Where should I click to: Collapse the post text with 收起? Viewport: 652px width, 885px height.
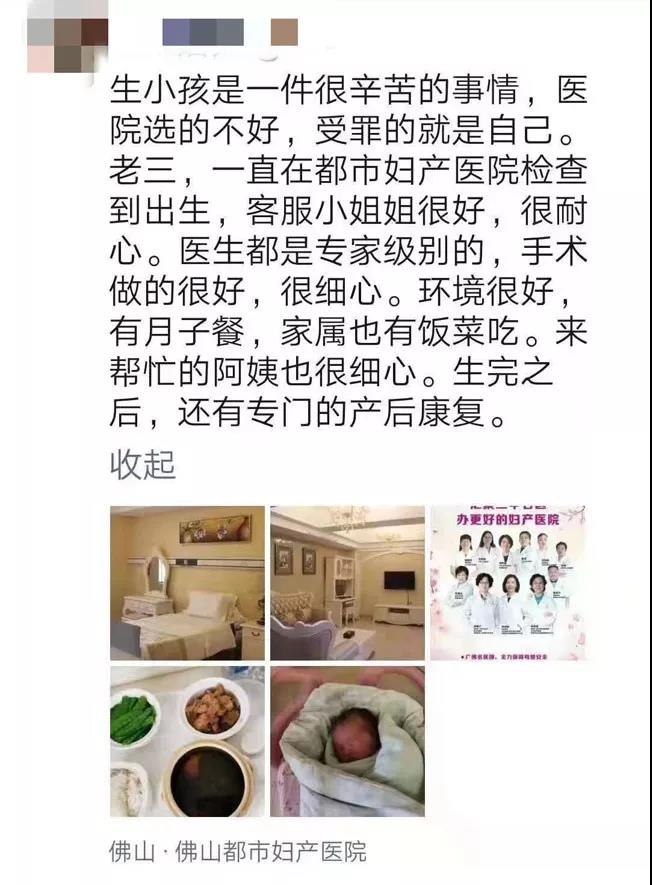coord(142,465)
